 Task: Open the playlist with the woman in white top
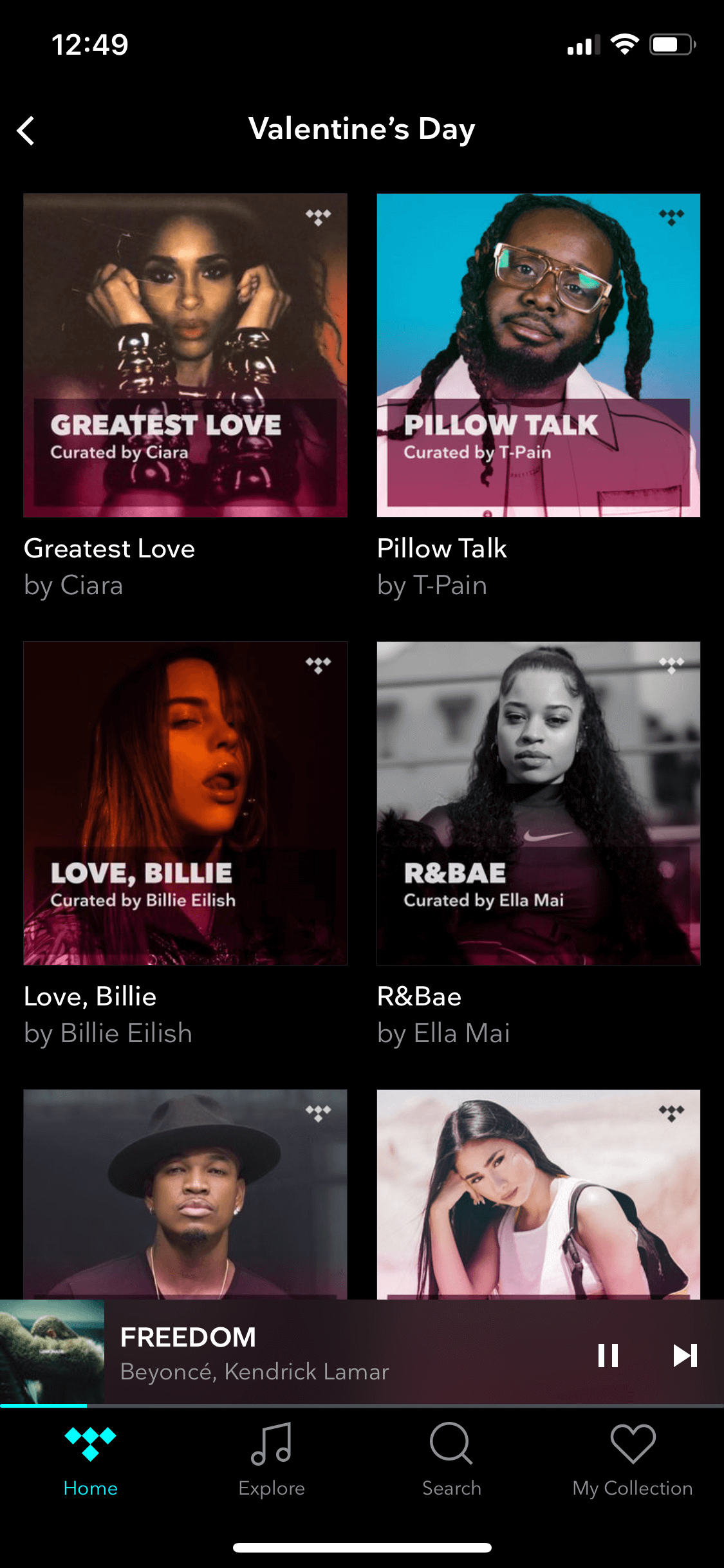tap(539, 1195)
